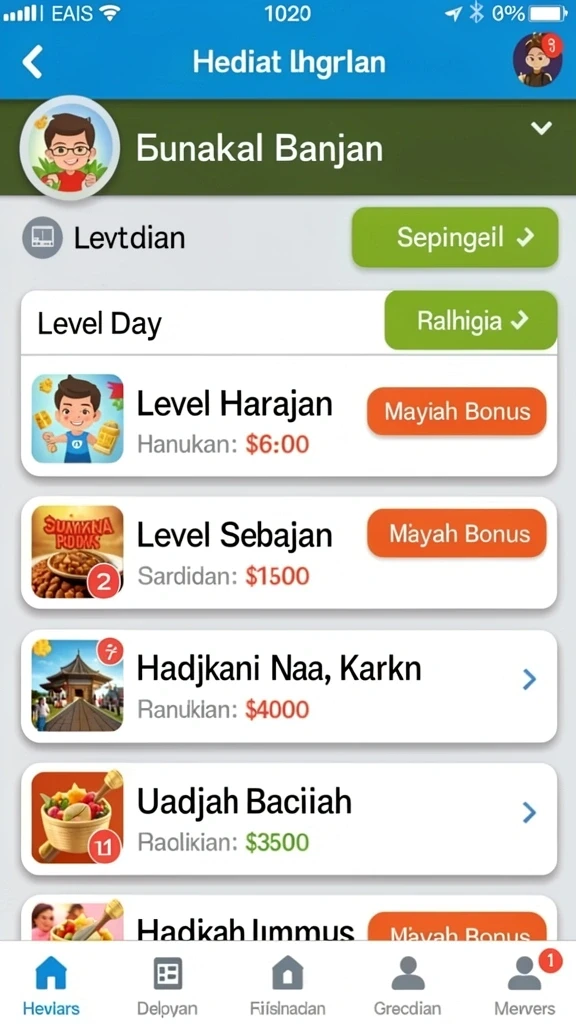Open the Level Sebajan card
The height and width of the screenshot is (1024, 576).
tap(289, 552)
